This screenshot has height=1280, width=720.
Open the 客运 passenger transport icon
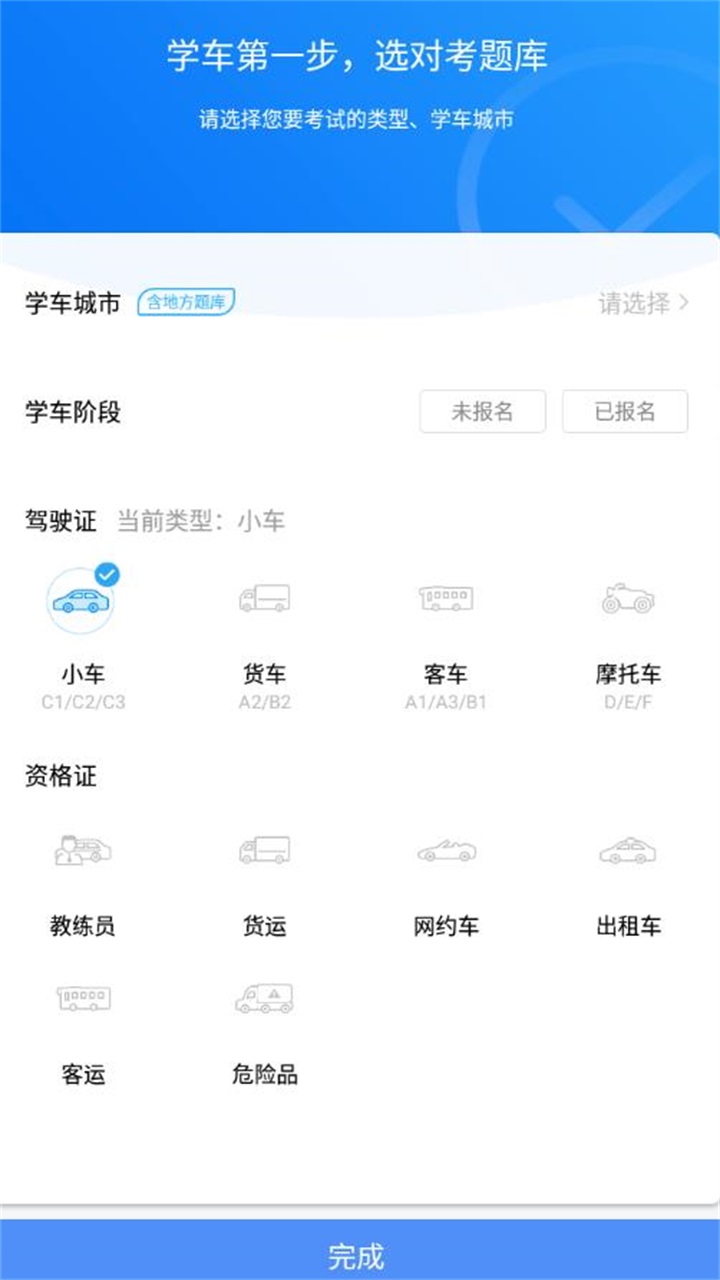(87, 999)
